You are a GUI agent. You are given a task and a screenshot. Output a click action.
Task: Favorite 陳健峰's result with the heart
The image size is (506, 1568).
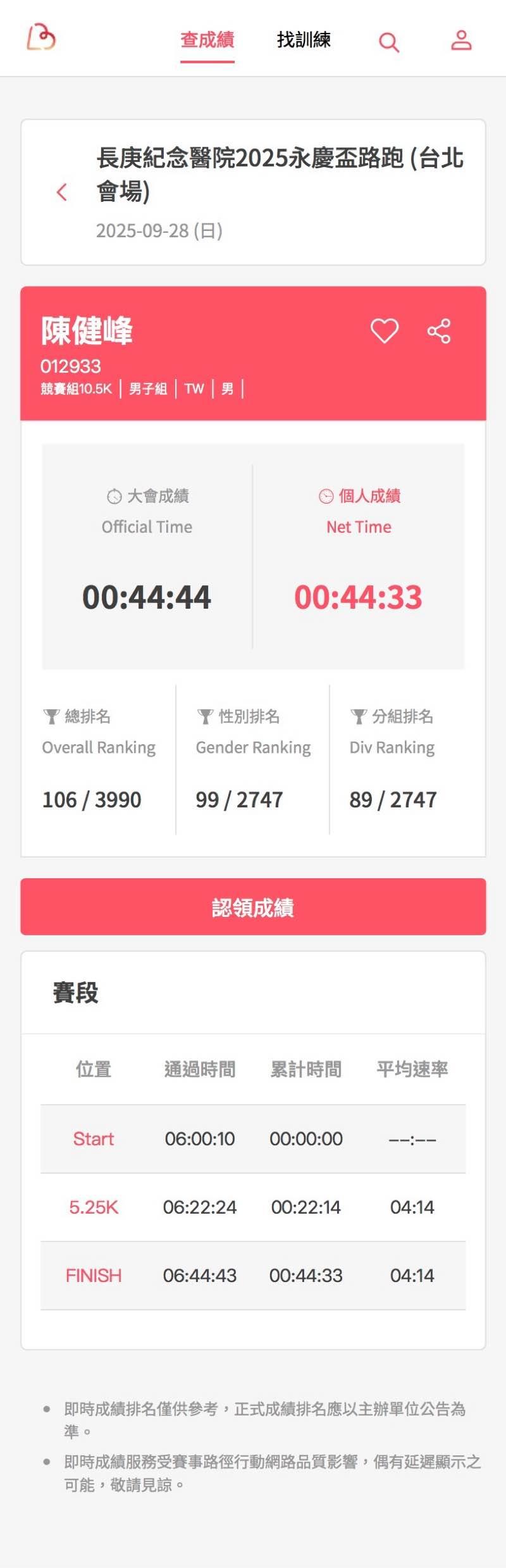[x=385, y=331]
